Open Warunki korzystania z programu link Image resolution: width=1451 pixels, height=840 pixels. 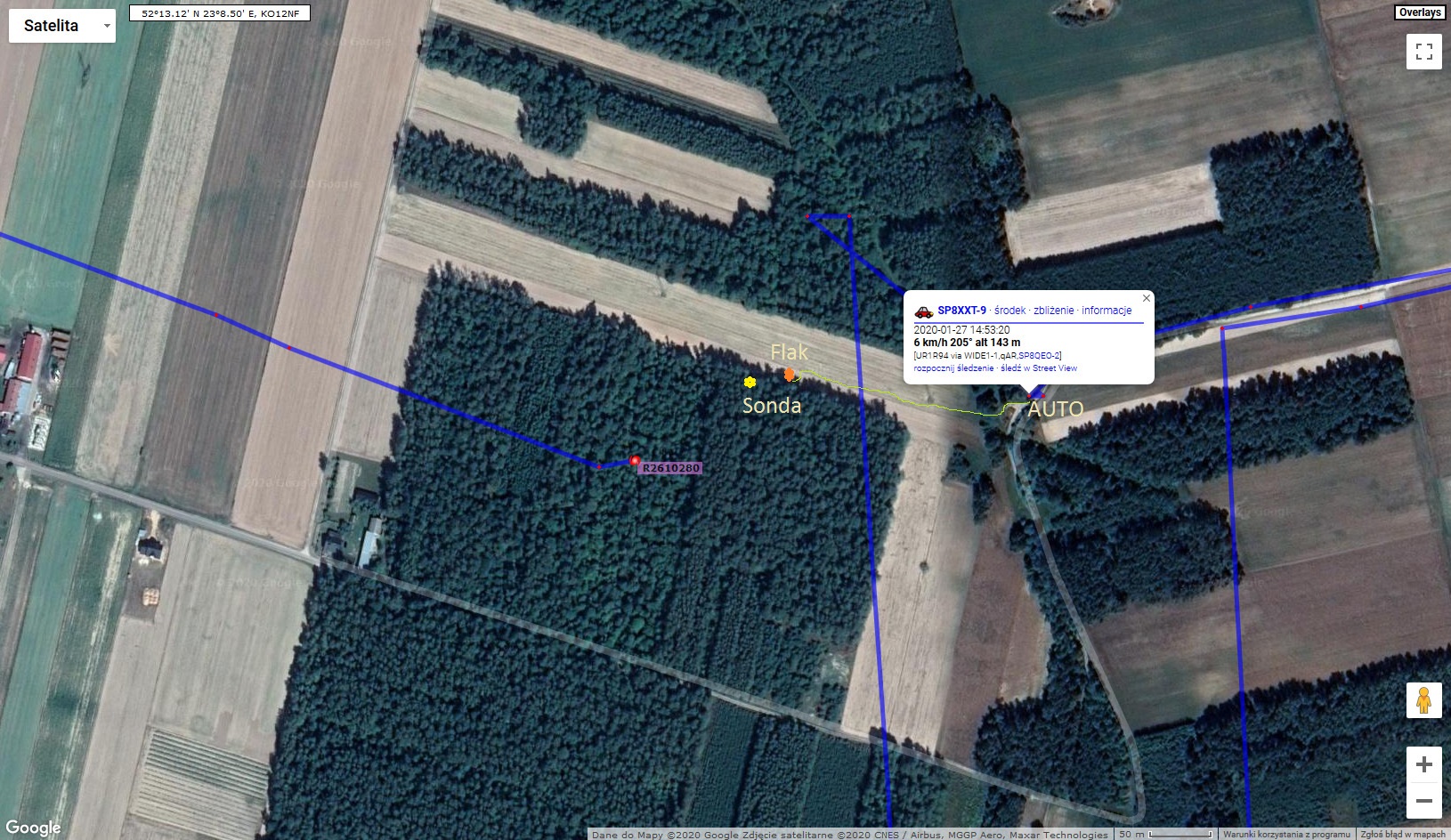(x=1286, y=835)
